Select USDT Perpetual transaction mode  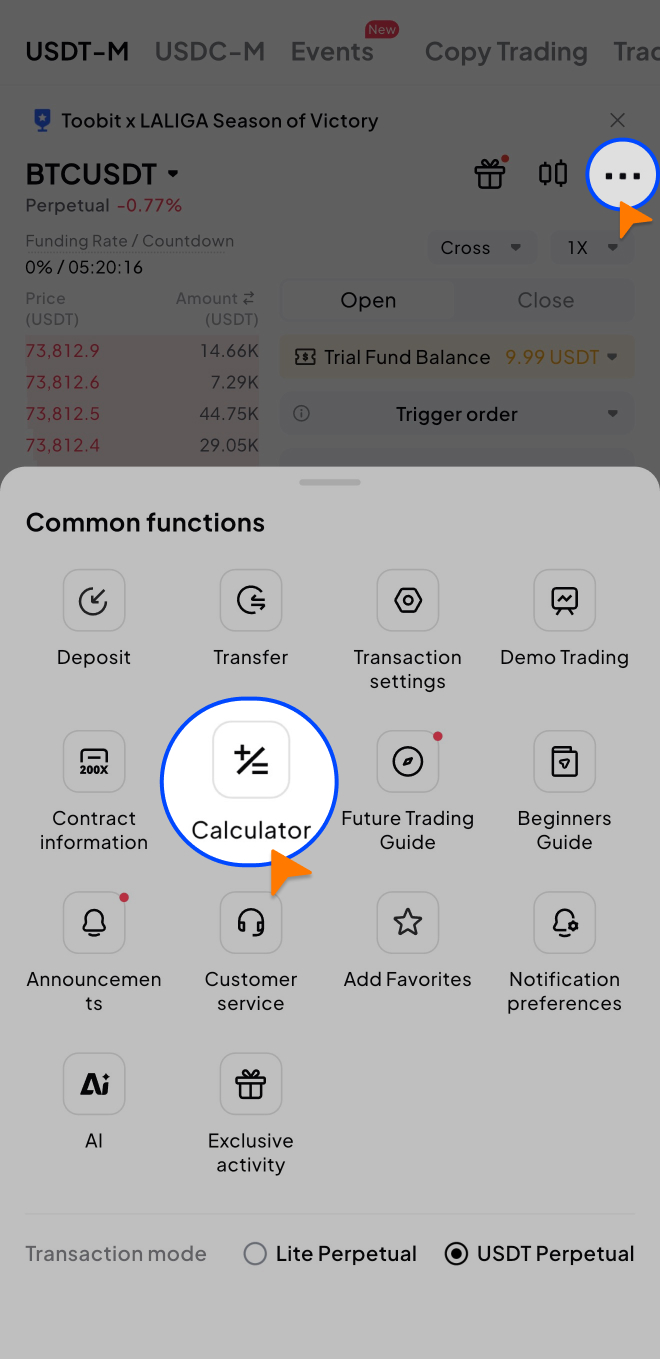[457, 1254]
